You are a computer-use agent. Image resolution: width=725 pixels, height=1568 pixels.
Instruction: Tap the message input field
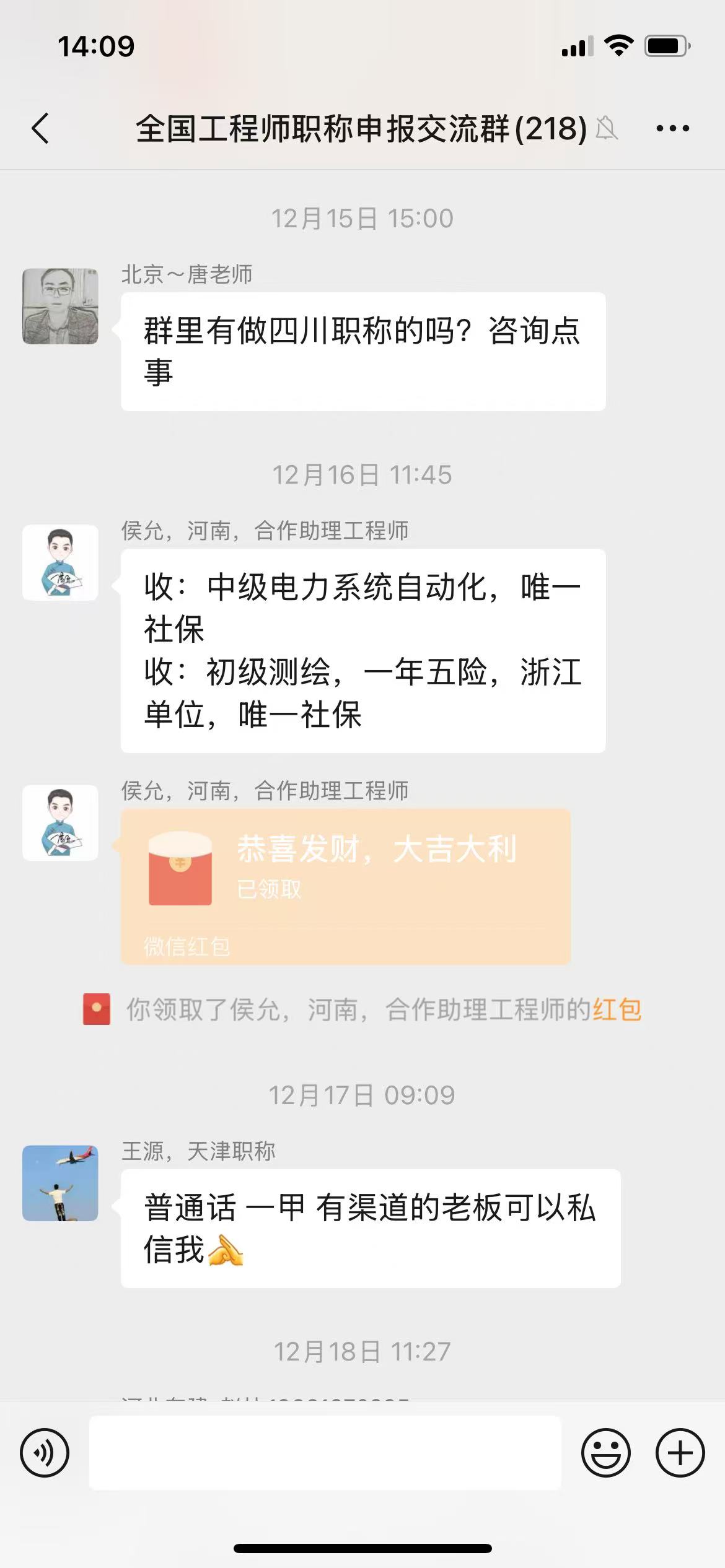(x=325, y=1453)
